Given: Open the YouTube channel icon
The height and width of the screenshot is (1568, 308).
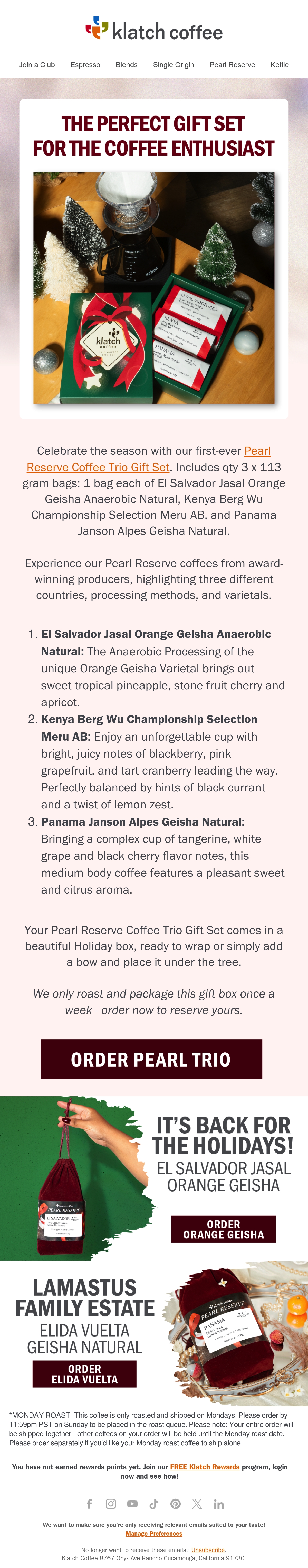Looking at the screenshot, I should [x=132, y=1504].
